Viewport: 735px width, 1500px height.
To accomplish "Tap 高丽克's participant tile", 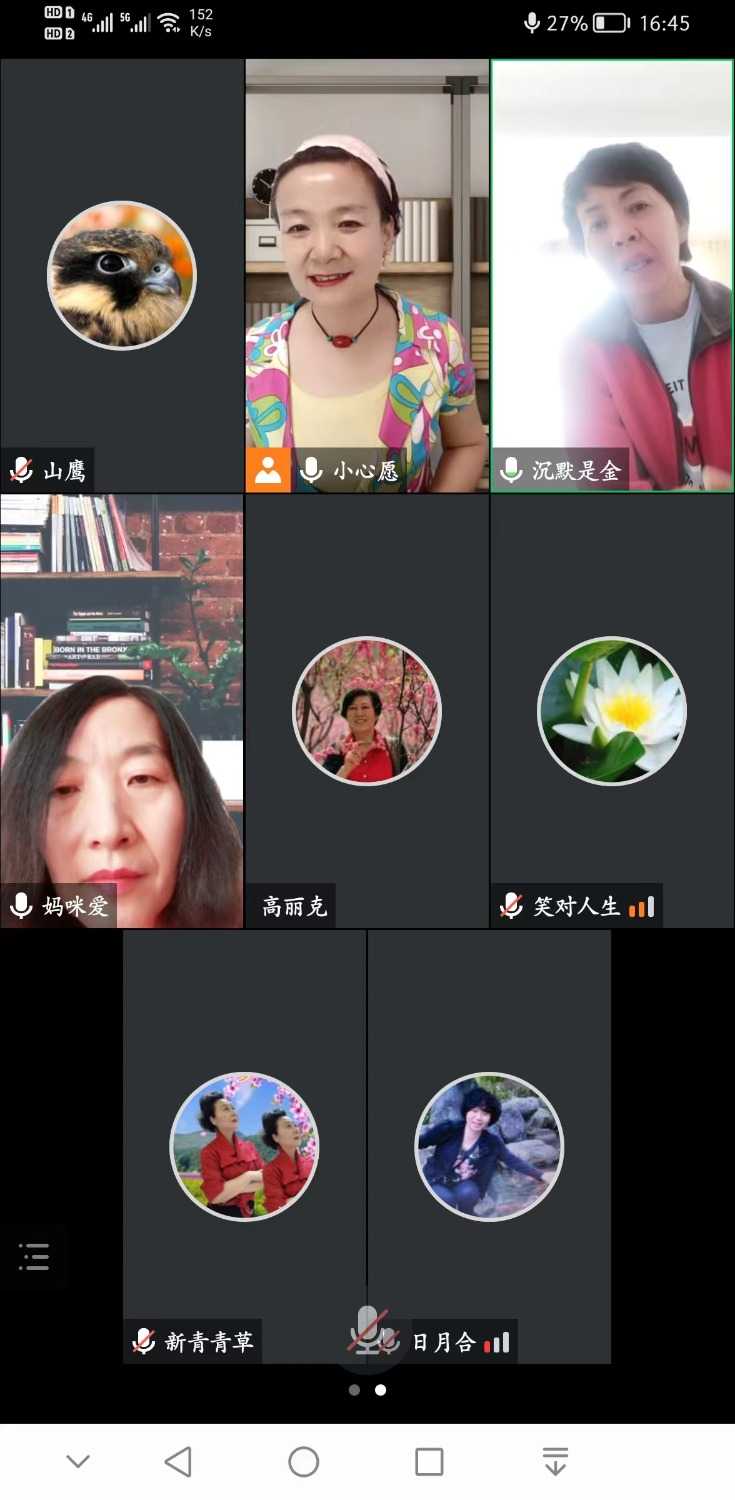I will (367, 710).
